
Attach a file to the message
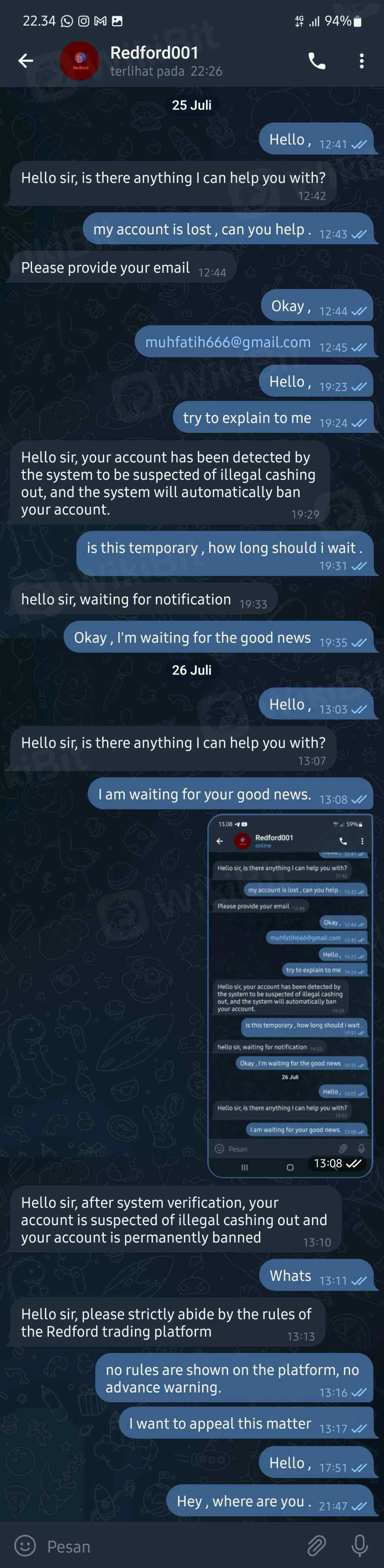316,1546
